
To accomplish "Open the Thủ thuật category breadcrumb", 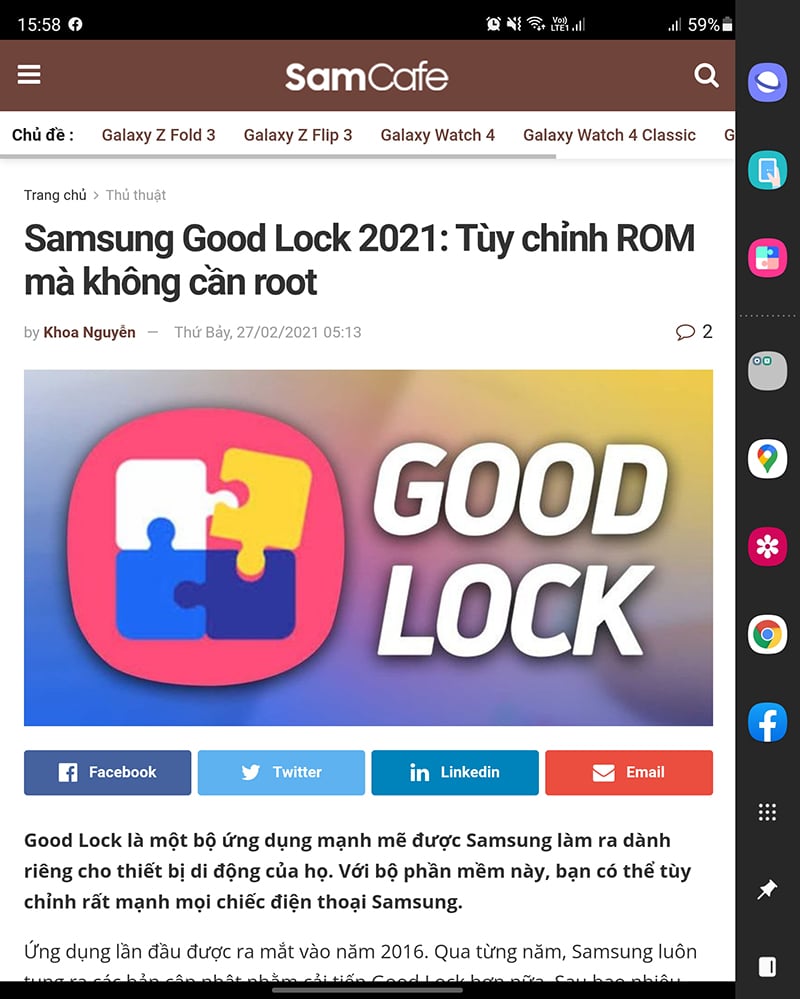I will 136,195.
